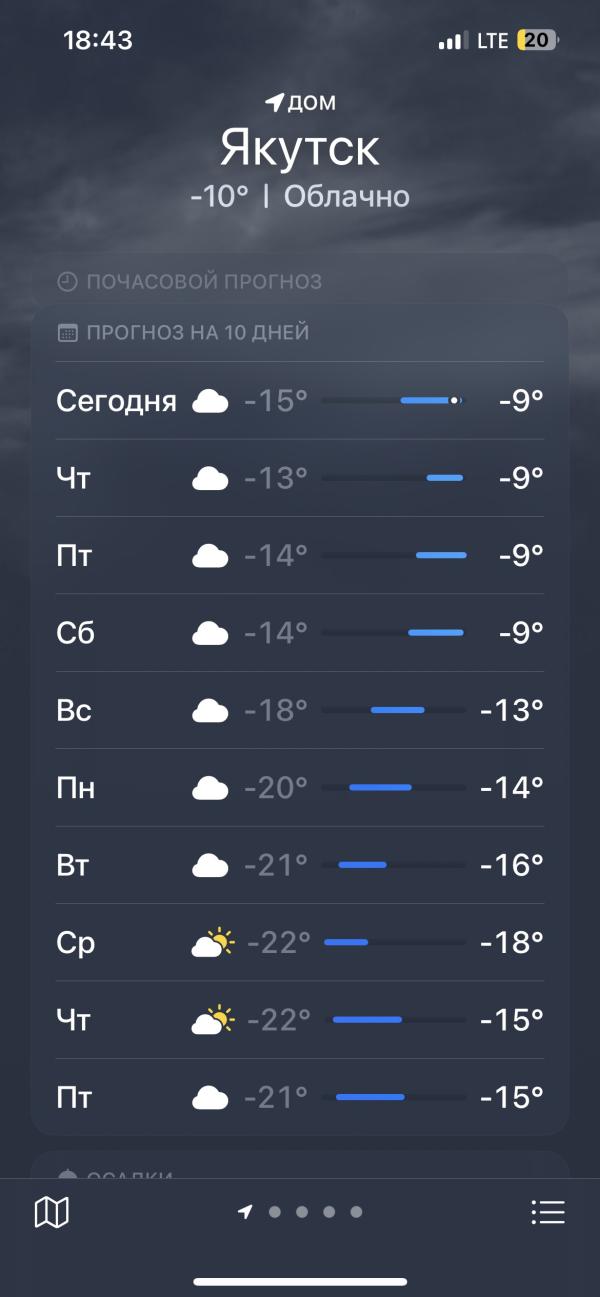
Task: Open the Сб forecast details
Action: click(x=300, y=633)
